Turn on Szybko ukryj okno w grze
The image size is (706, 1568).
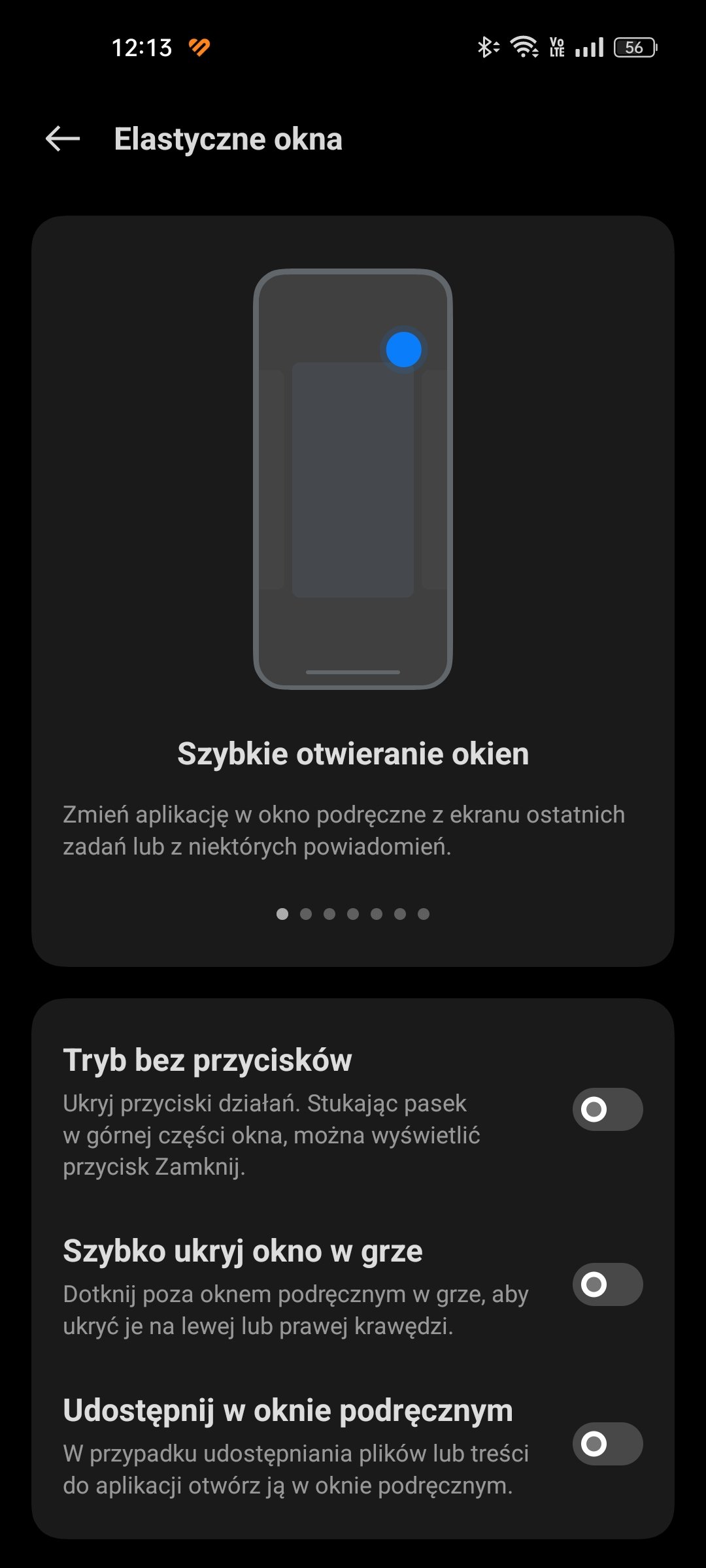tap(607, 1284)
